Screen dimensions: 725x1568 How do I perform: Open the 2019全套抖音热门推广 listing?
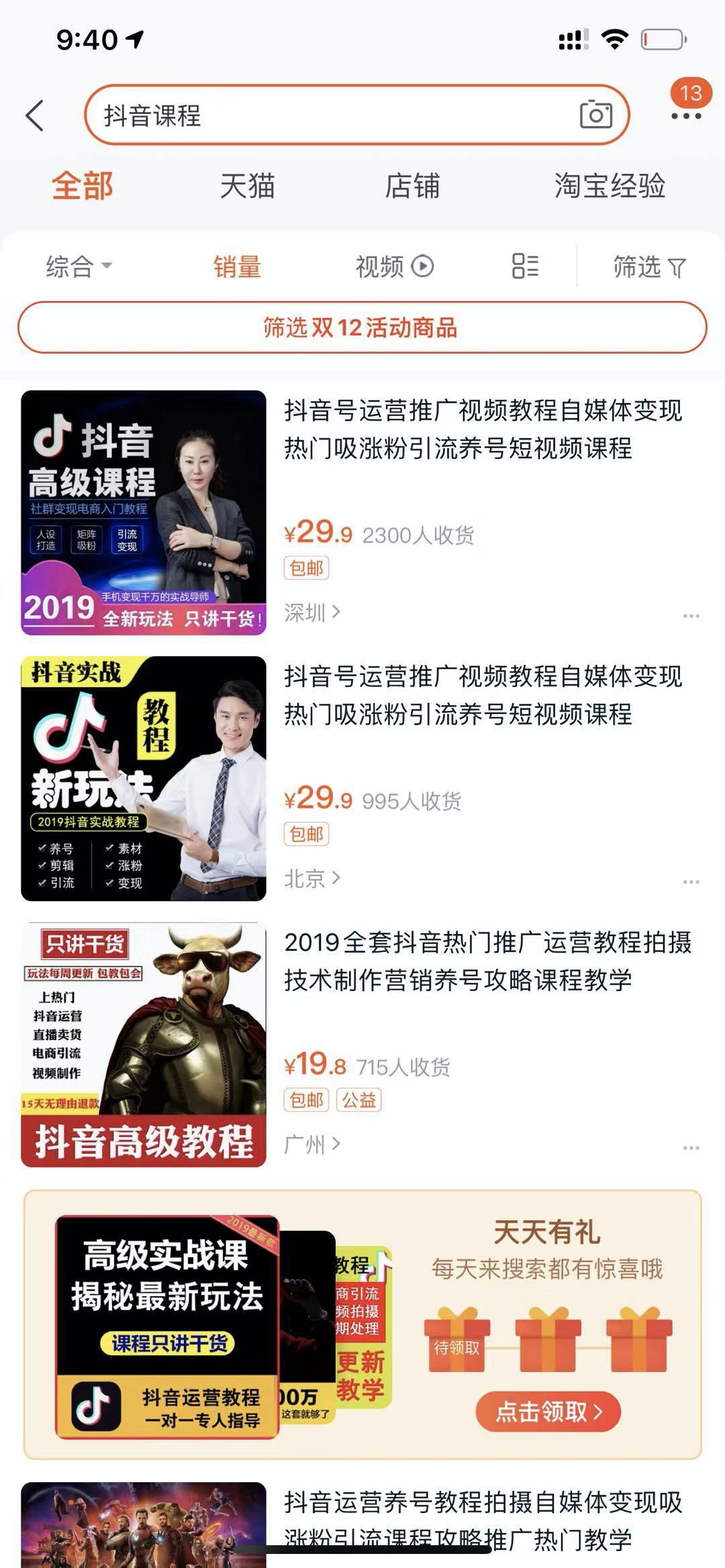(x=487, y=961)
